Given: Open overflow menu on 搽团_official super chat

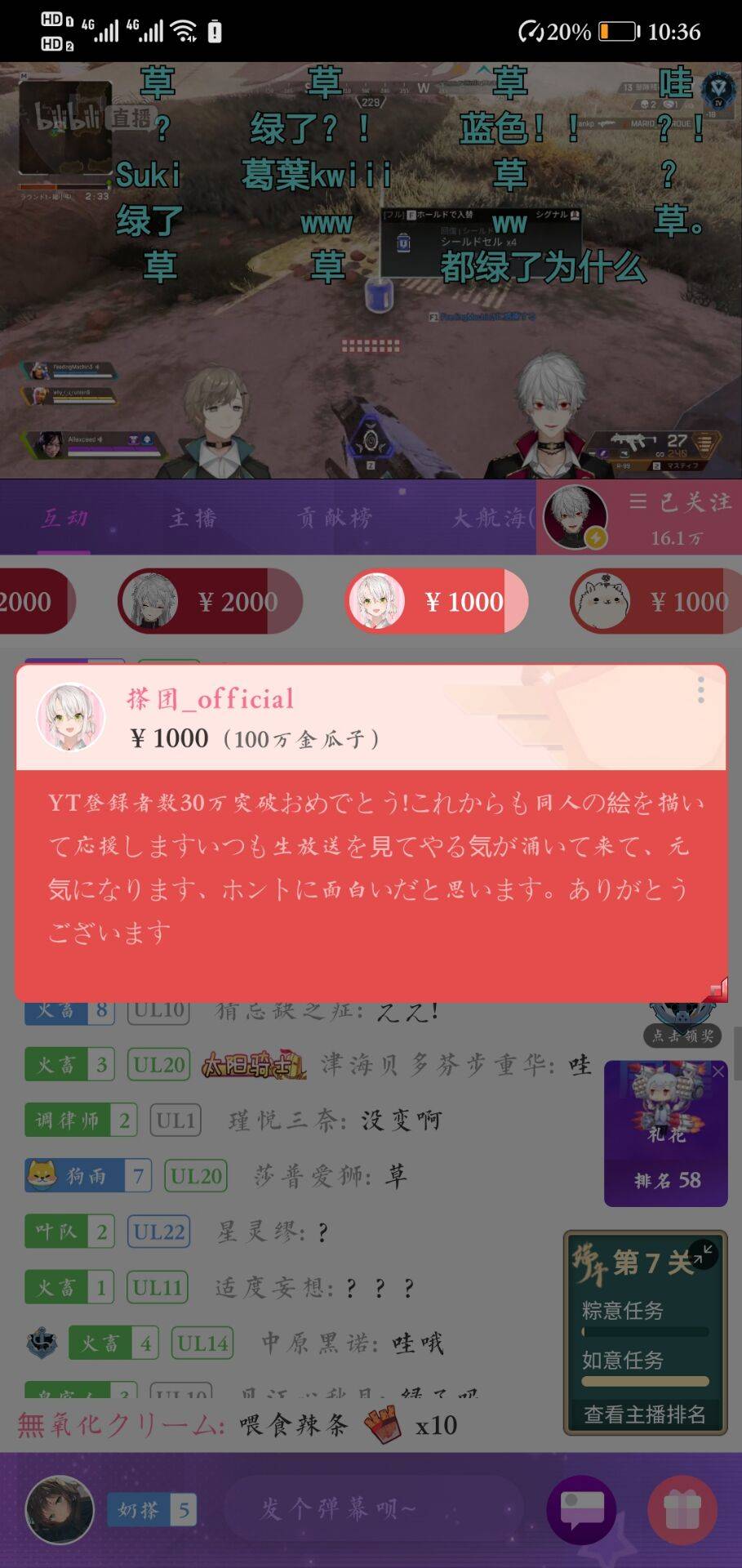Looking at the screenshot, I should 700,691.
